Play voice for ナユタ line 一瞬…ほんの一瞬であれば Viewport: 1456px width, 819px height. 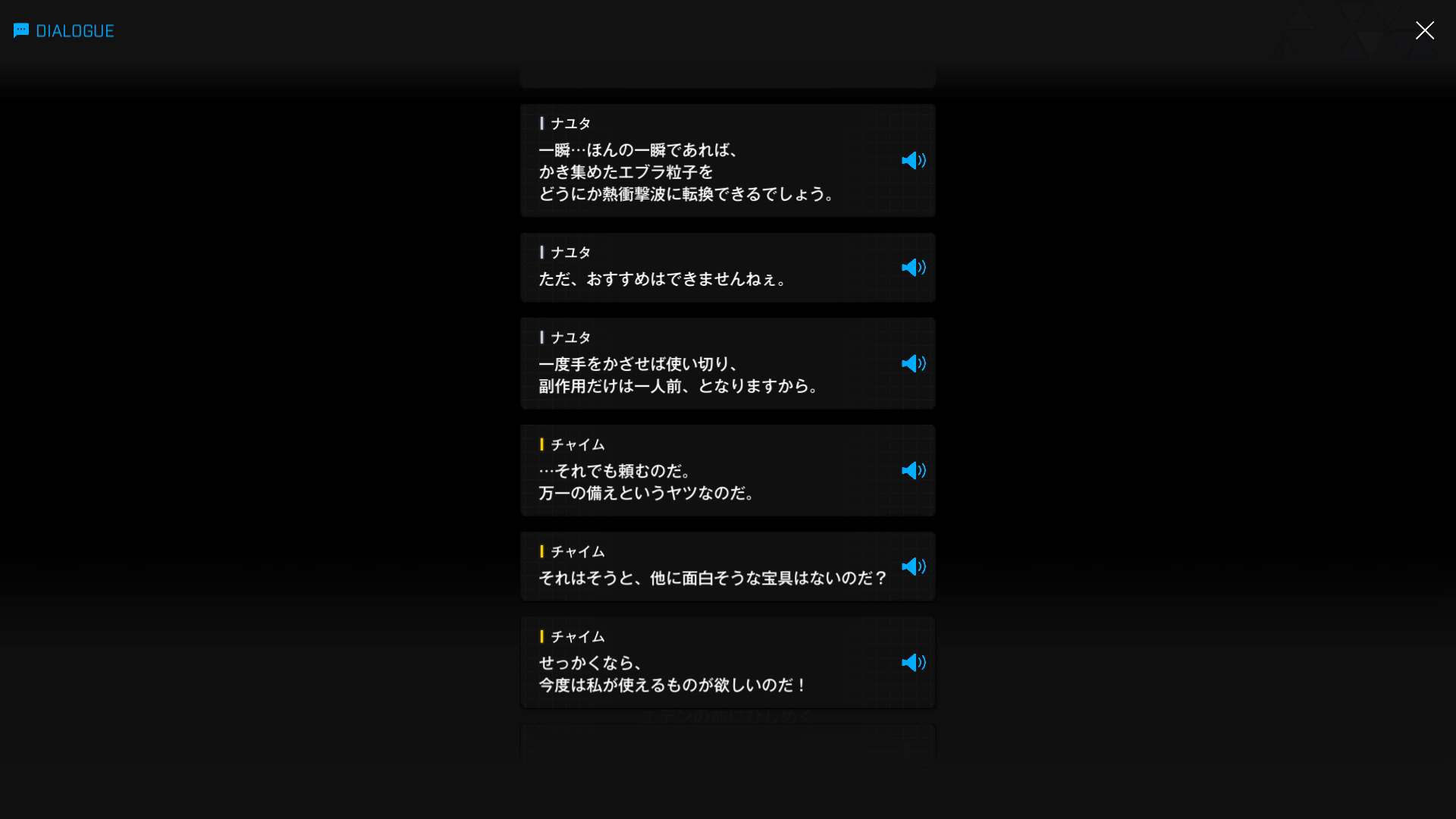click(913, 161)
